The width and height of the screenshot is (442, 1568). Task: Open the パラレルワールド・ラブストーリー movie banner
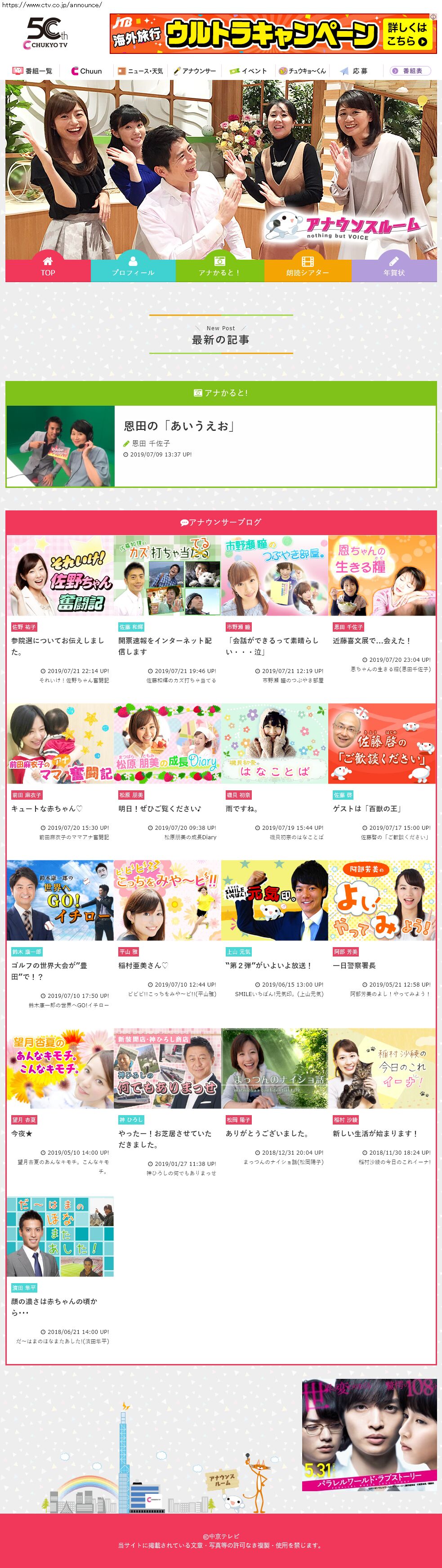[369, 1435]
